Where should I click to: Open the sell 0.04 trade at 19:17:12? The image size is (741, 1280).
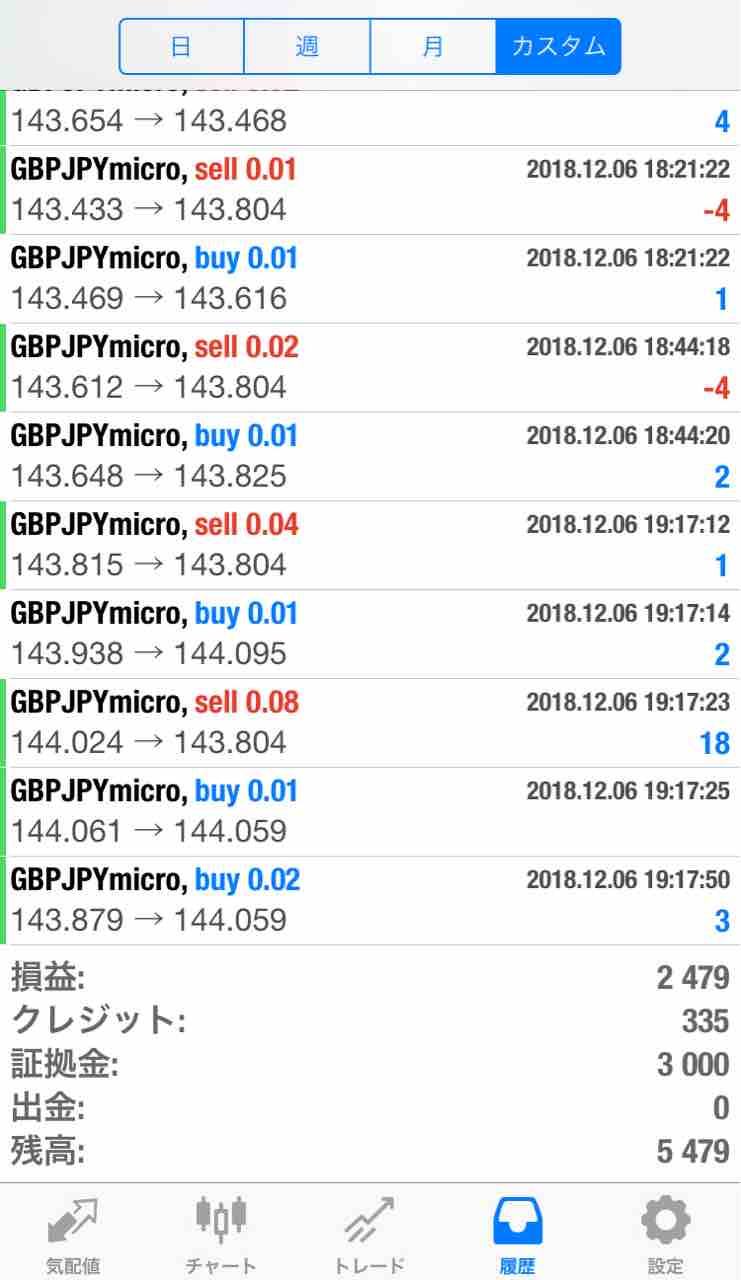pyautogui.click(x=370, y=545)
